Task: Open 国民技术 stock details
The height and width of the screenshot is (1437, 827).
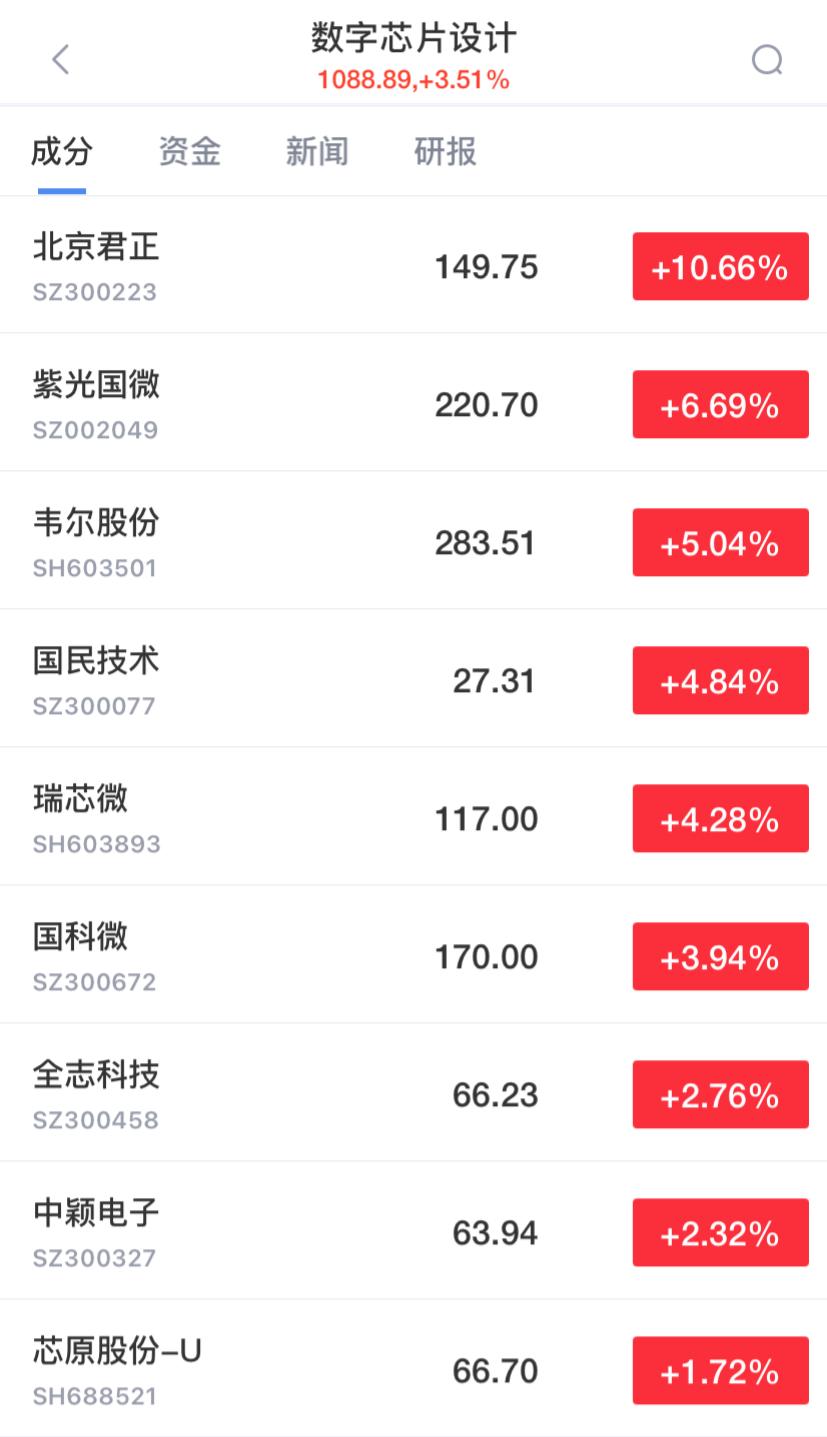Action: point(96,679)
